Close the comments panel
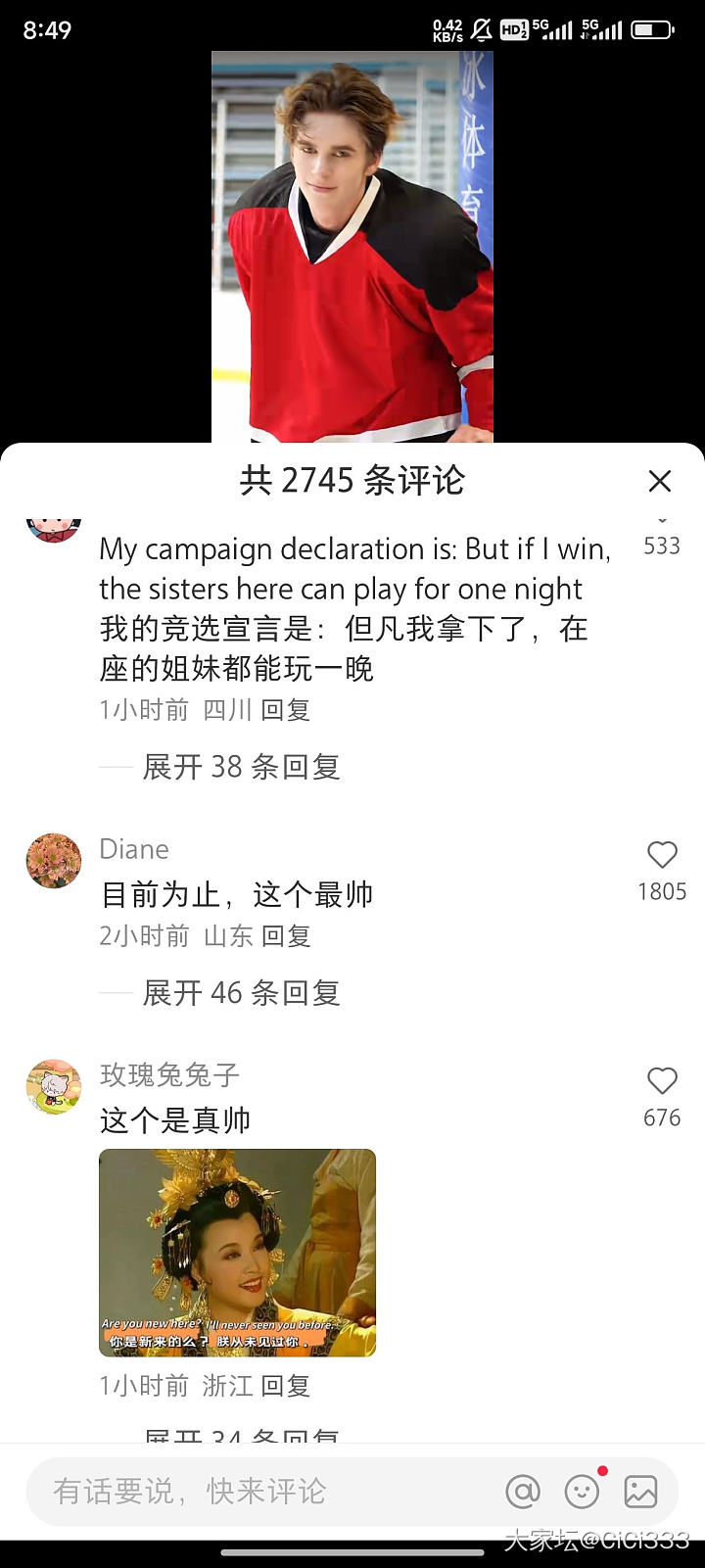705x1568 pixels. coord(660,481)
